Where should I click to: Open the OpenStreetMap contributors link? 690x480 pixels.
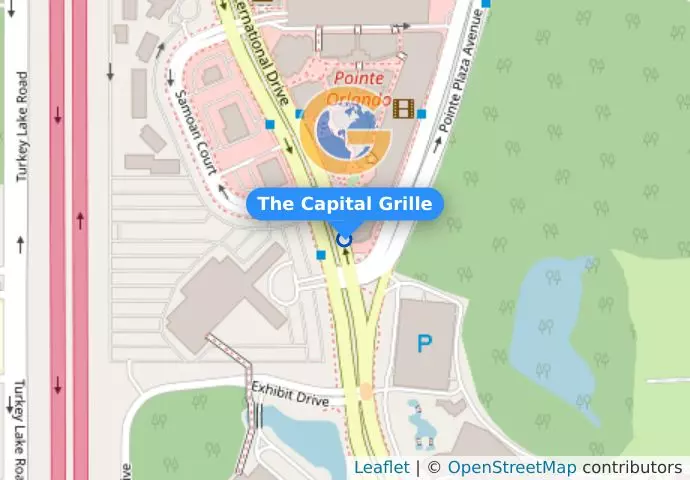click(x=511, y=467)
